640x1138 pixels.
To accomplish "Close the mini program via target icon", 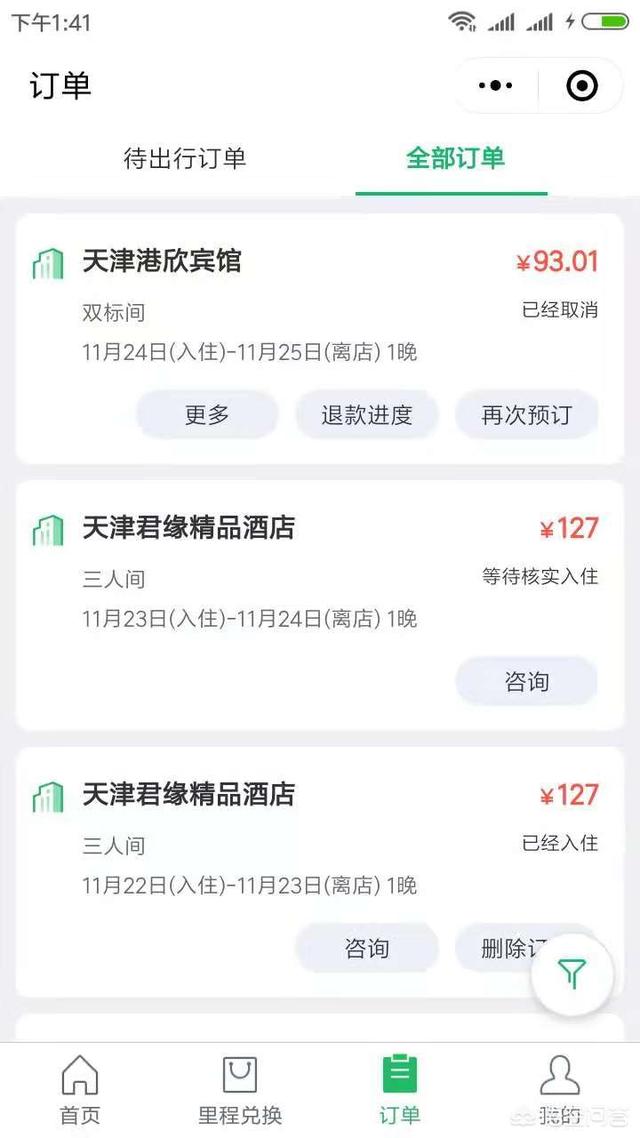I will [581, 86].
